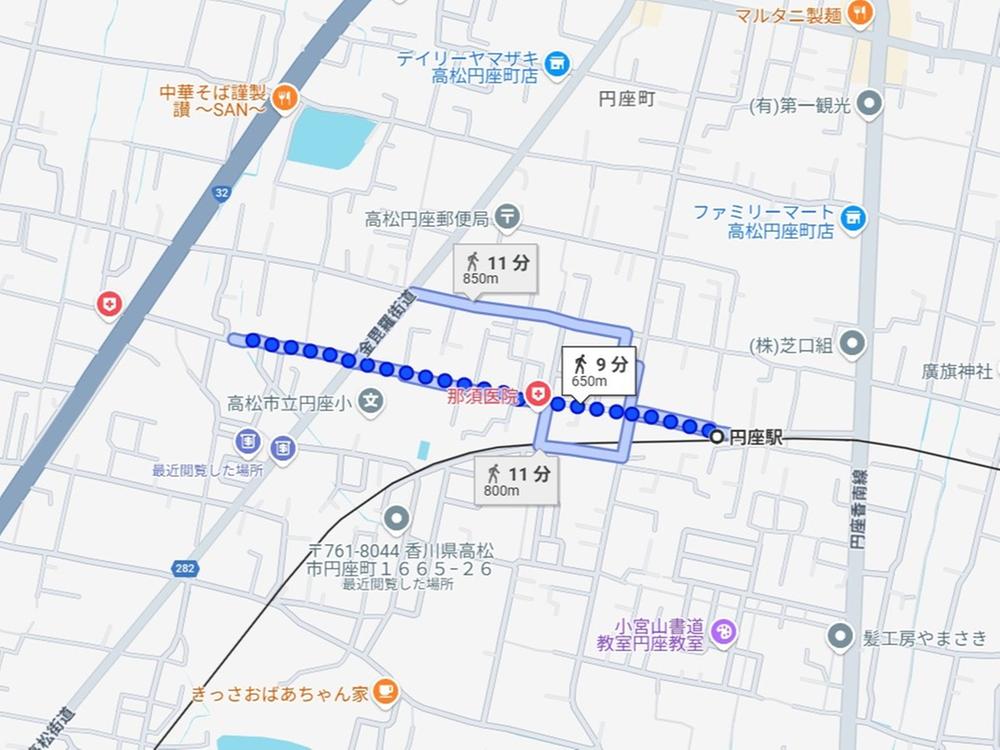Select the 11 min 800m walking route
This screenshot has height=750, width=1000.
517,479
